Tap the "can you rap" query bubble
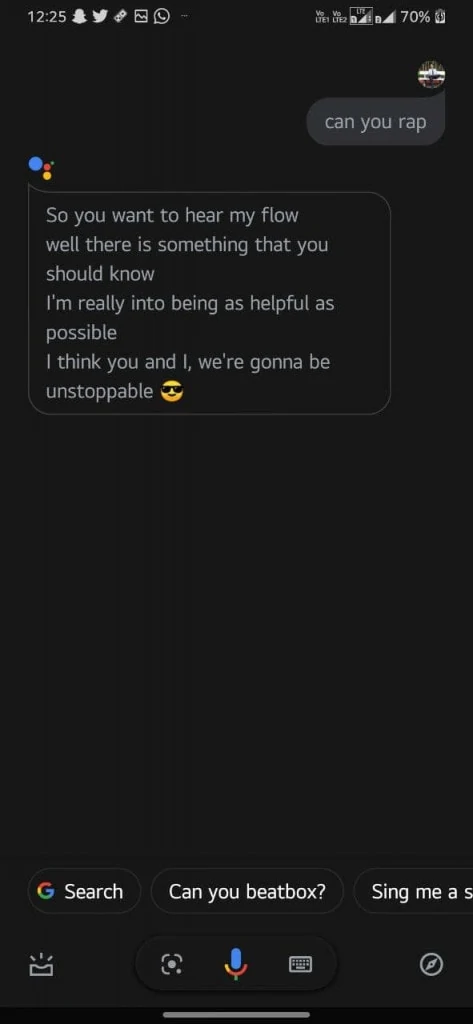This screenshot has height=1024, width=473. point(376,122)
